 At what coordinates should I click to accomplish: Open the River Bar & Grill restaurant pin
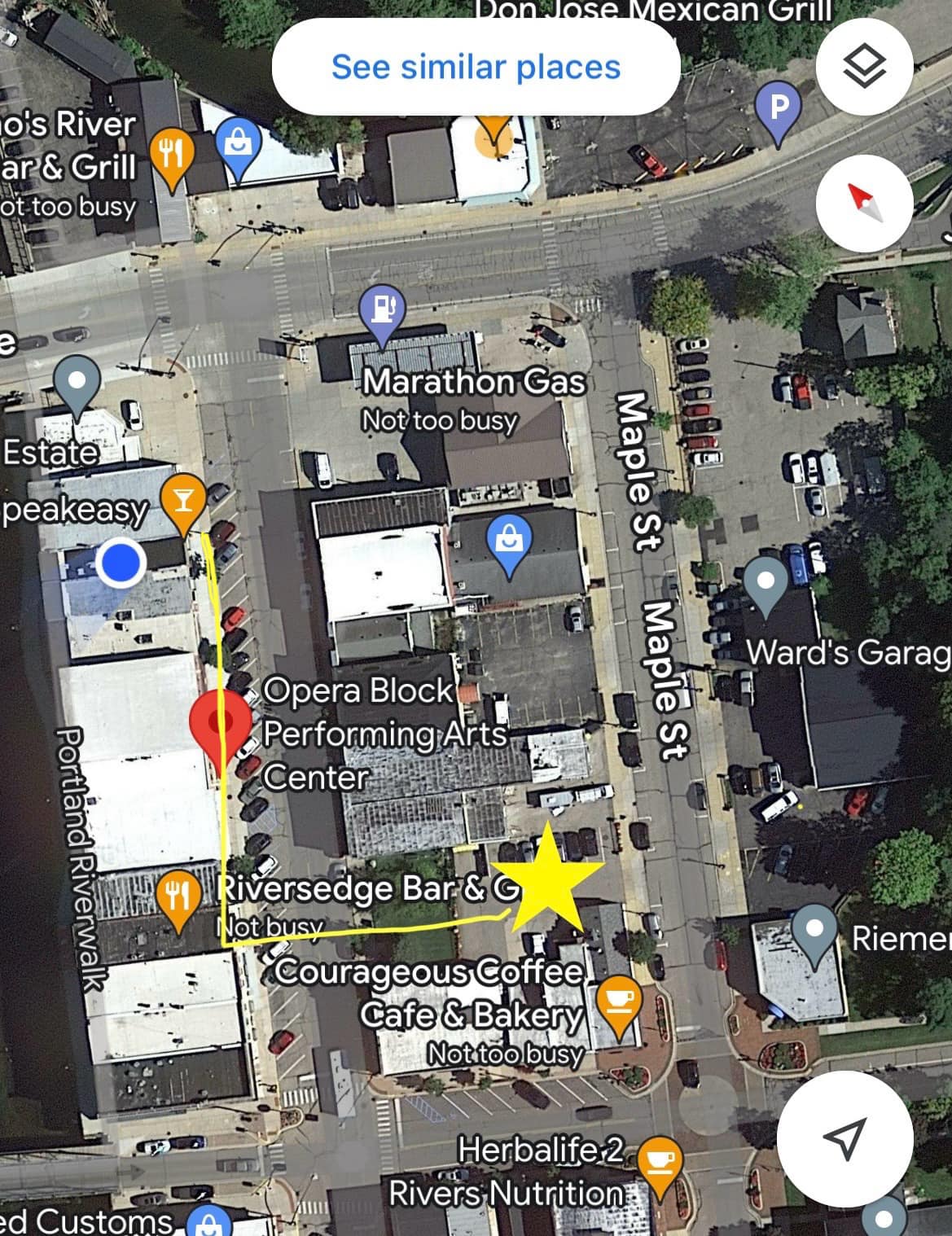click(x=172, y=152)
